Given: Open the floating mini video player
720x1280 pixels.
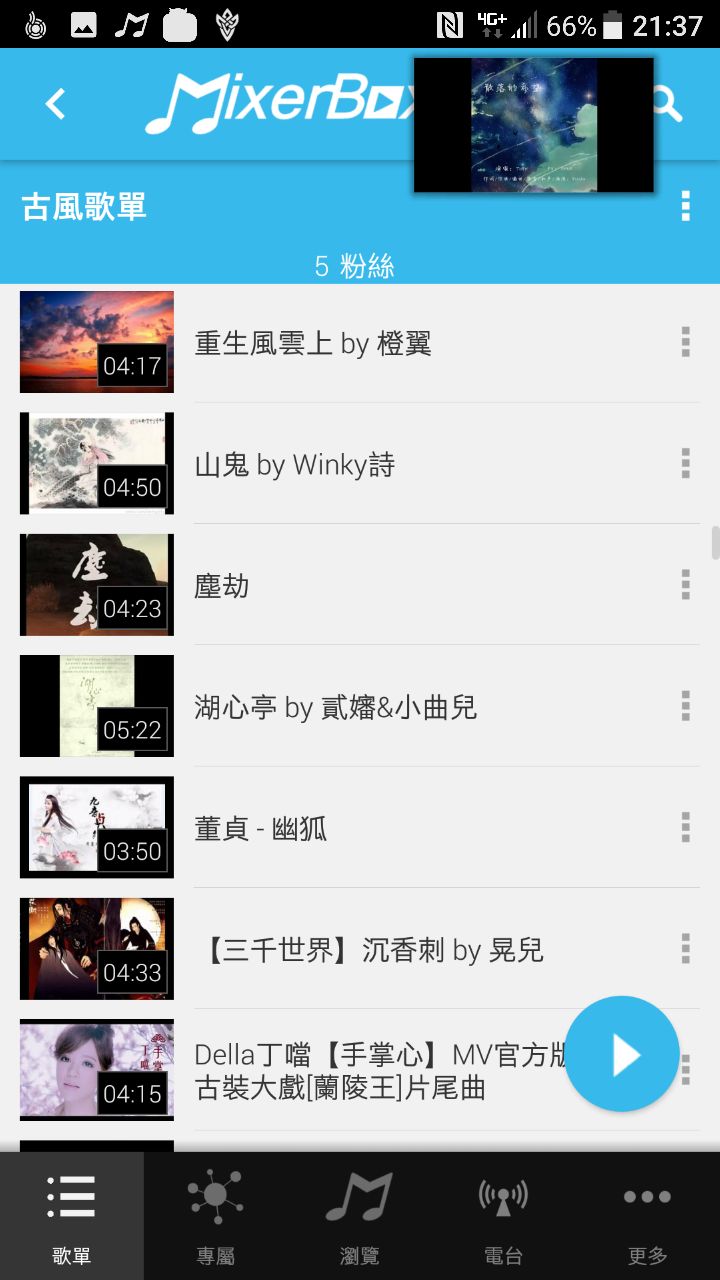Looking at the screenshot, I should (533, 125).
